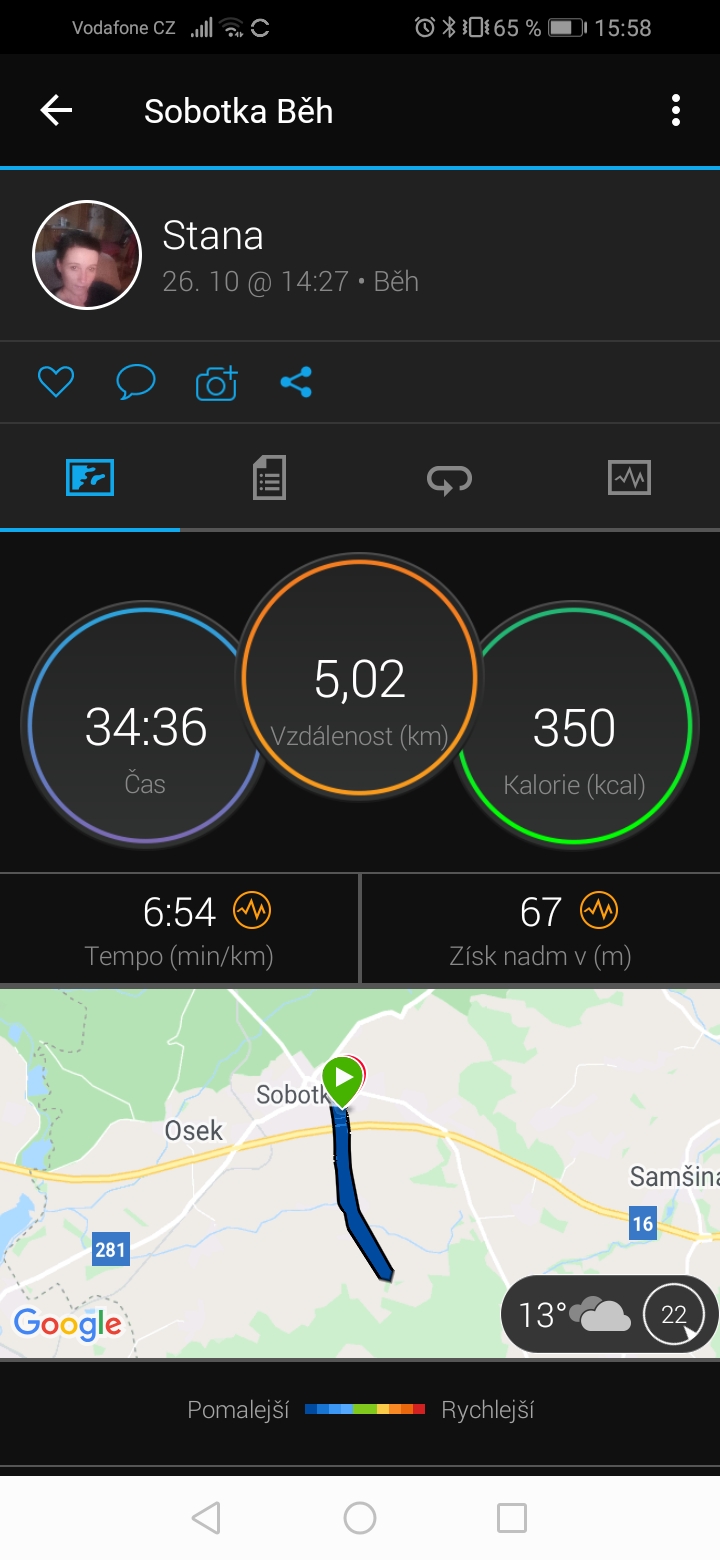This screenshot has width=720, height=1560.
Task: Switch to the laps tab
Action: [449, 479]
